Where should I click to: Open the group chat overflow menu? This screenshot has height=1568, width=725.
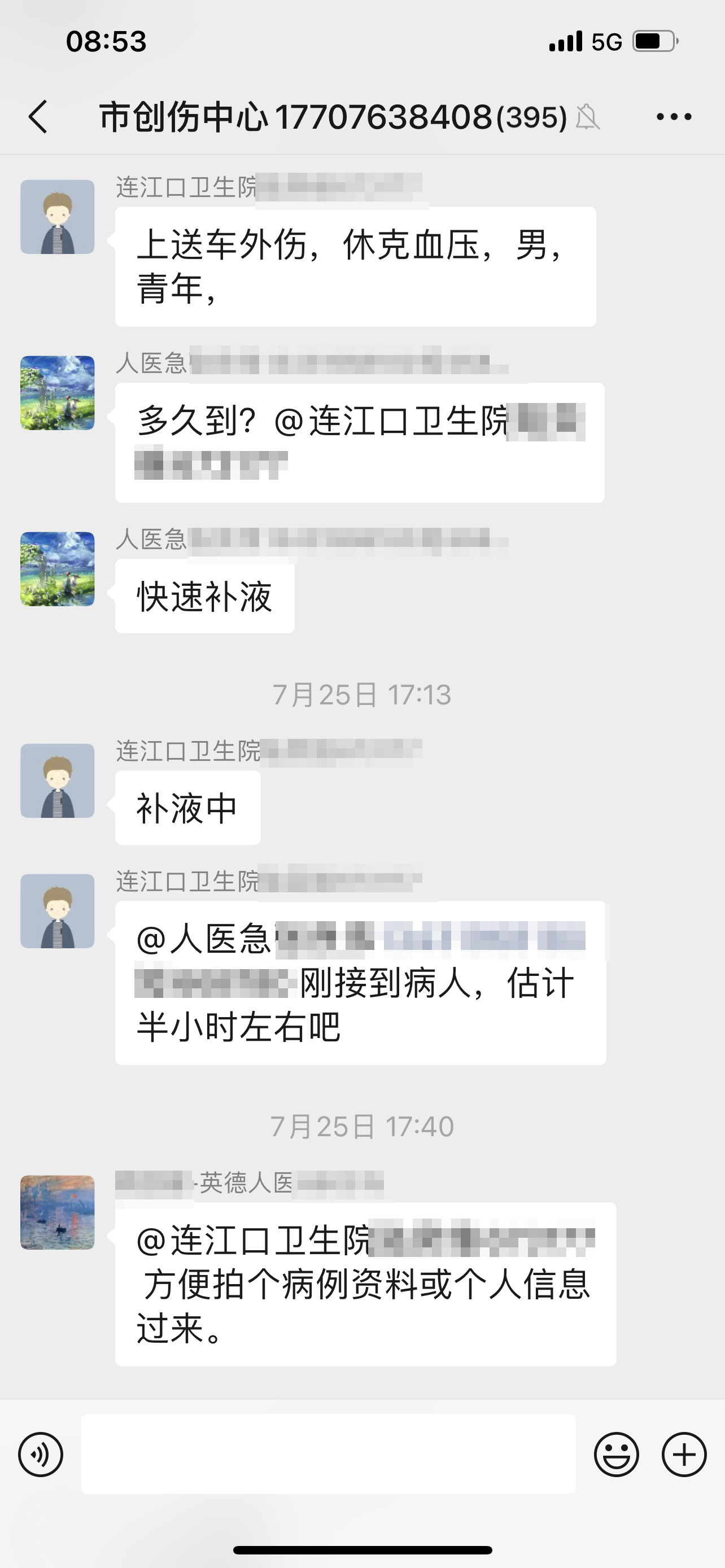(x=673, y=116)
